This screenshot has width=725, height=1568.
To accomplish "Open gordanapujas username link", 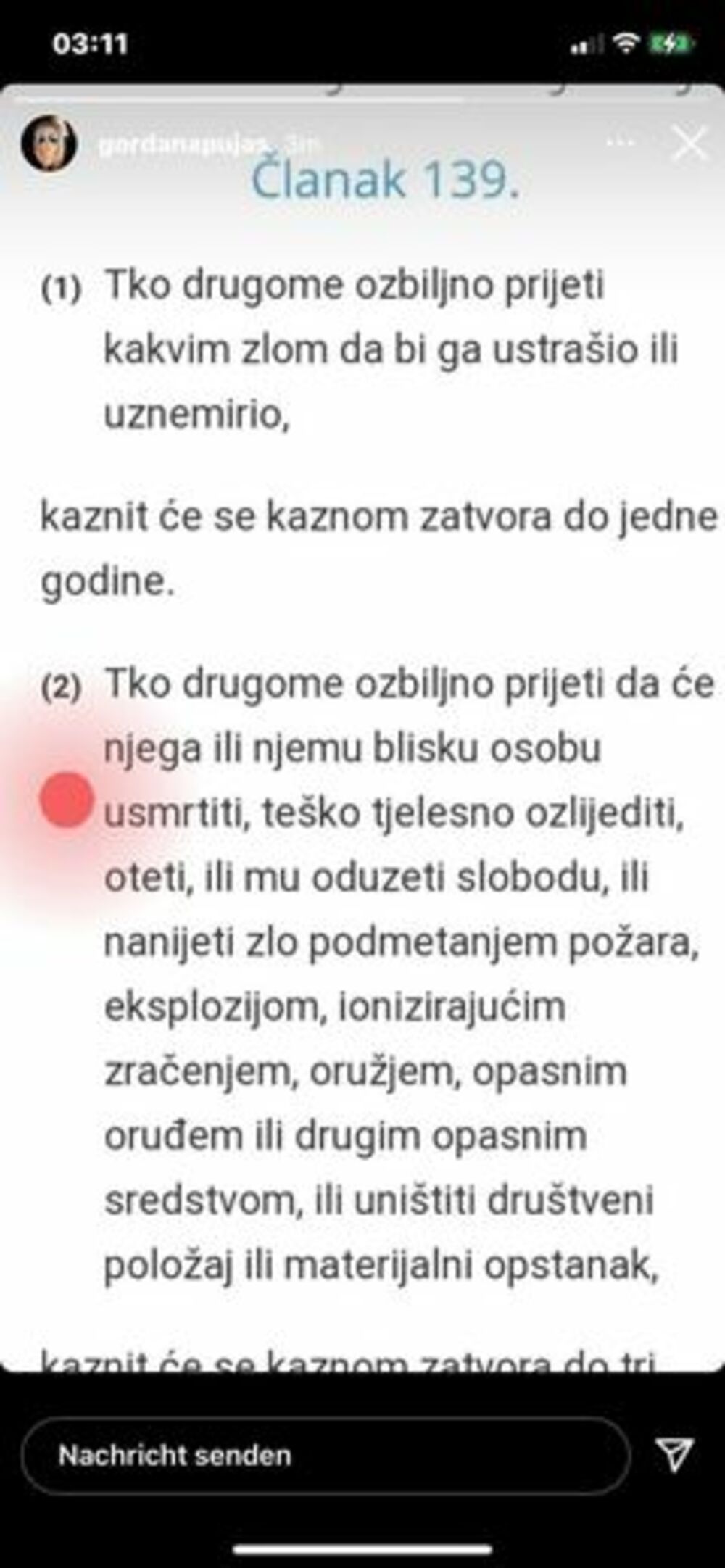I will [x=184, y=144].
